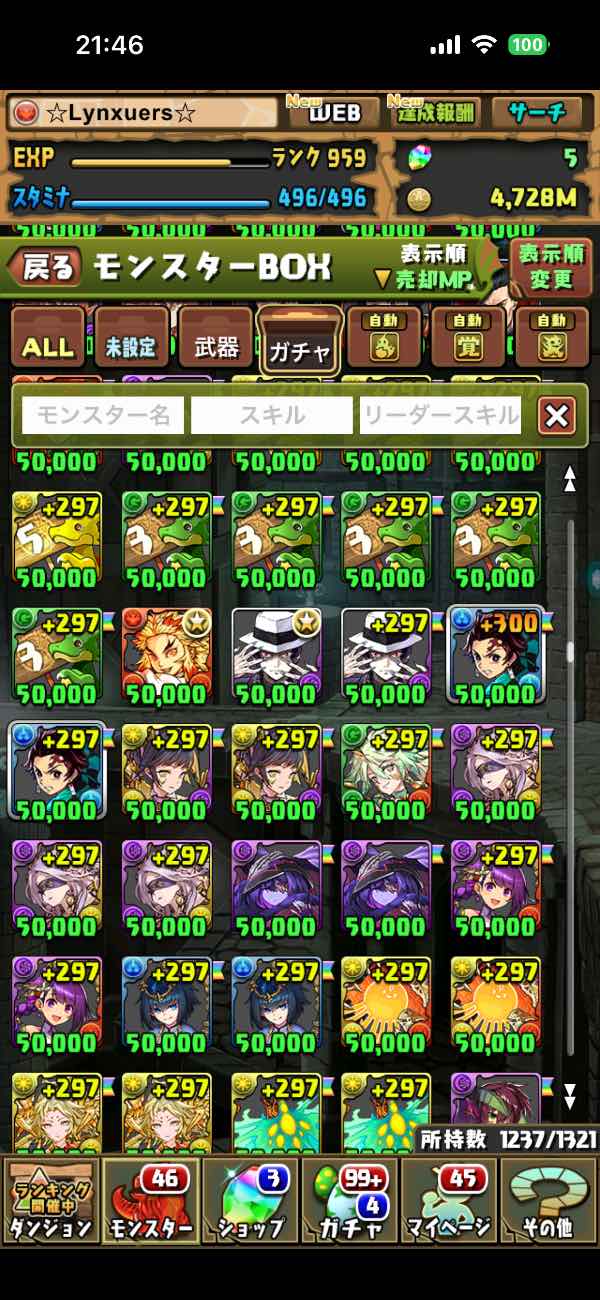Jump to list top with up arrows
Image resolution: width=600 pixels, height=1300 pixels.
coord(570,479)
